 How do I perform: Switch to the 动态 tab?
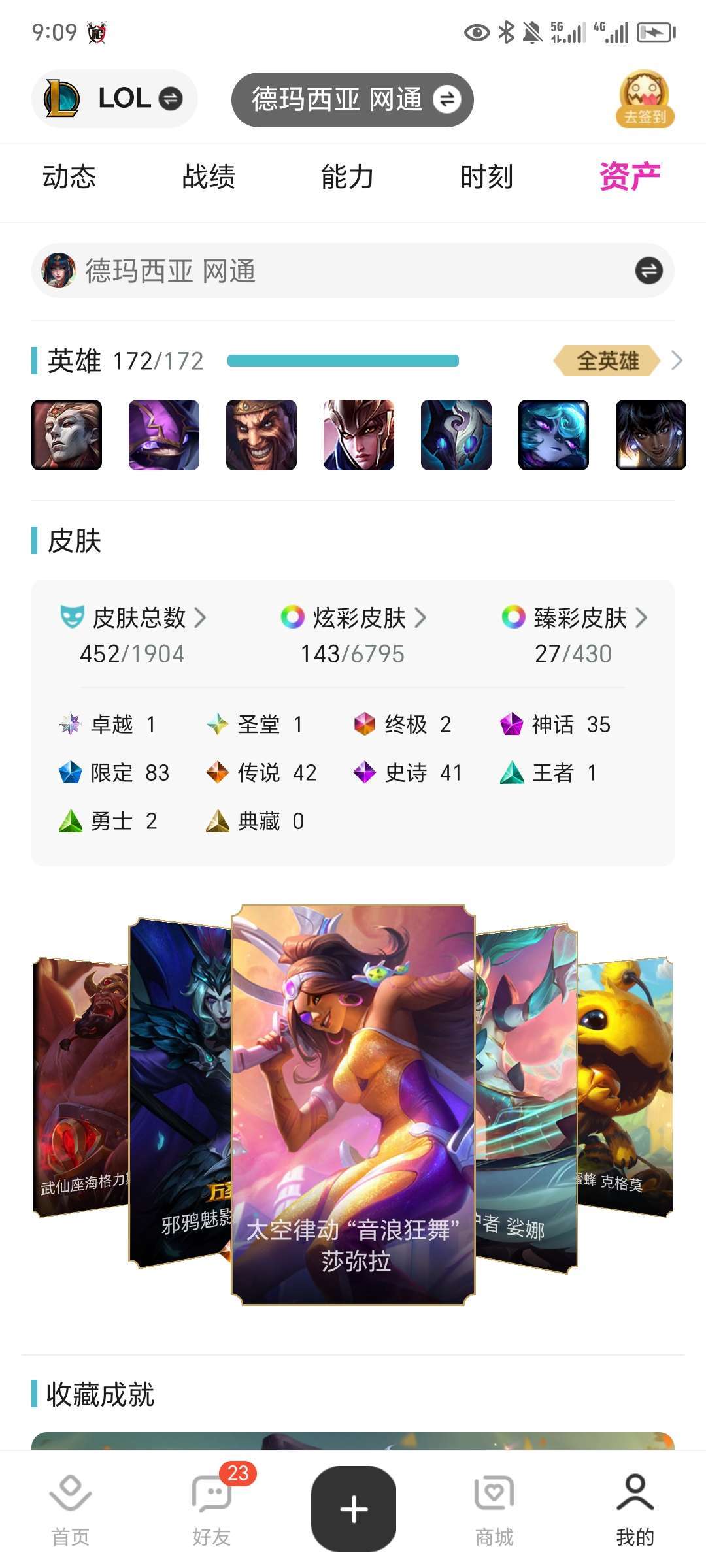coord(69,177)
